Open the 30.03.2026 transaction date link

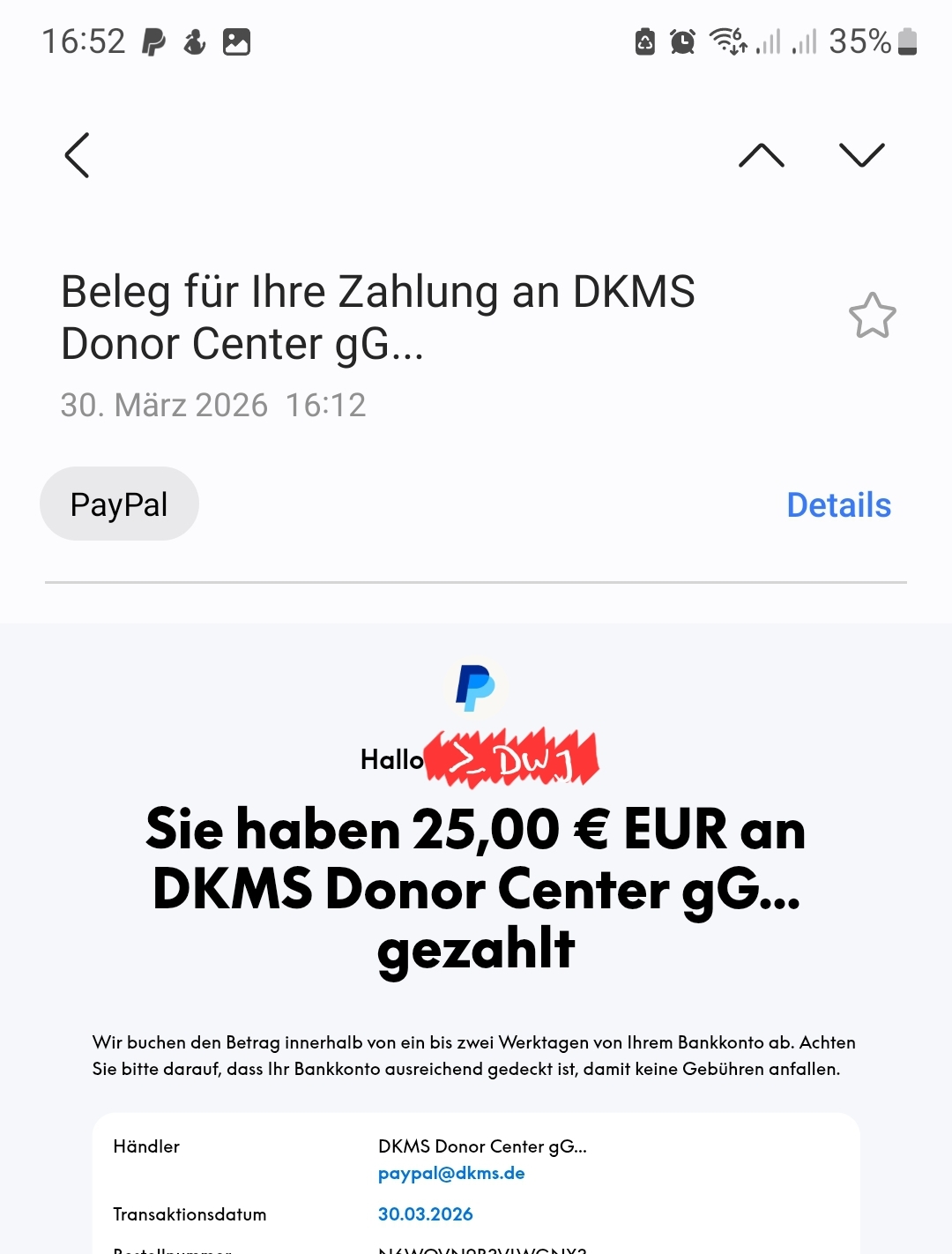pyautogui.click(x=426, y=1214)
